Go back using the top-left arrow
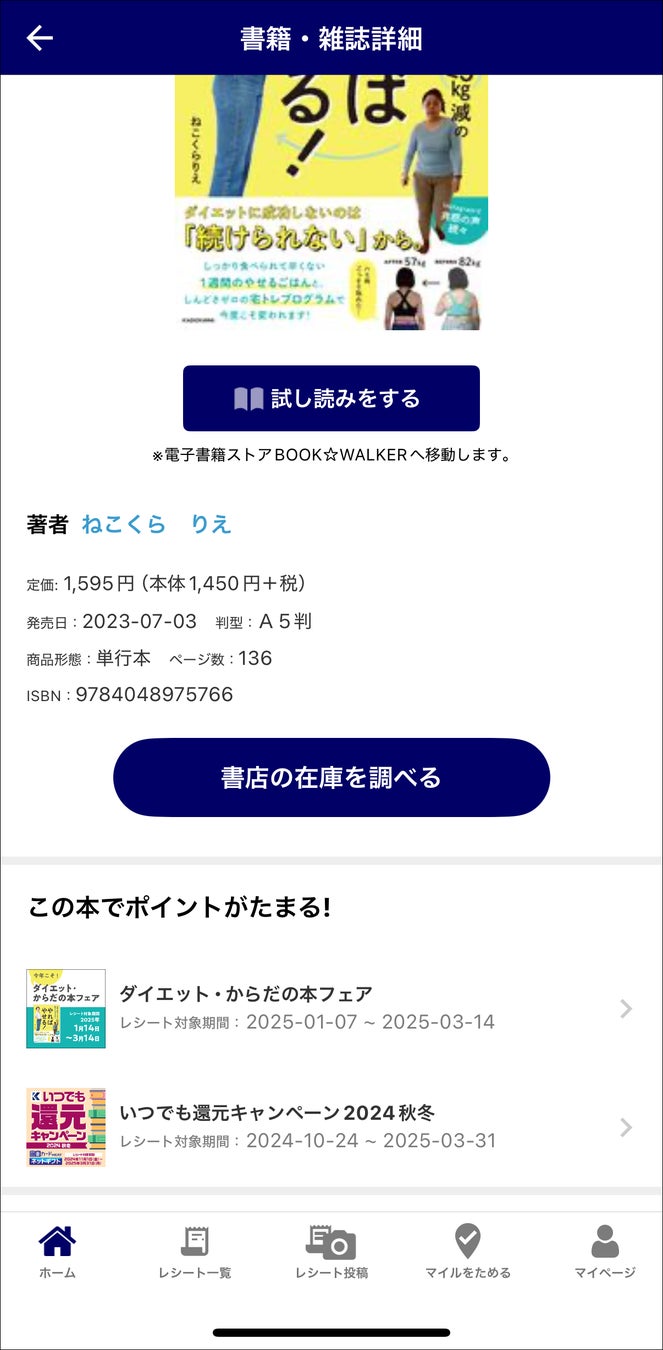 (39, 38)
